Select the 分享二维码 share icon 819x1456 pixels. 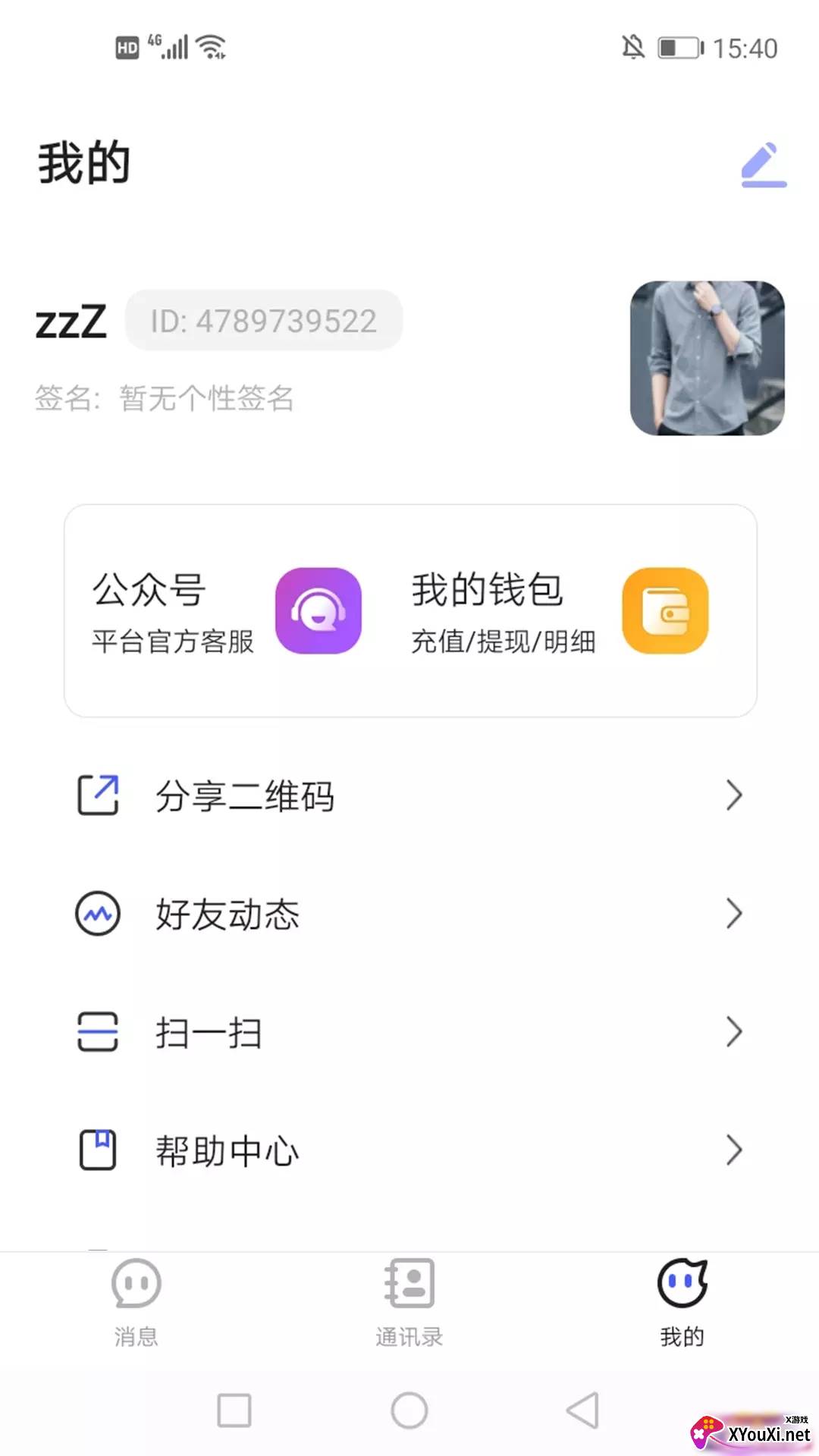97,795
